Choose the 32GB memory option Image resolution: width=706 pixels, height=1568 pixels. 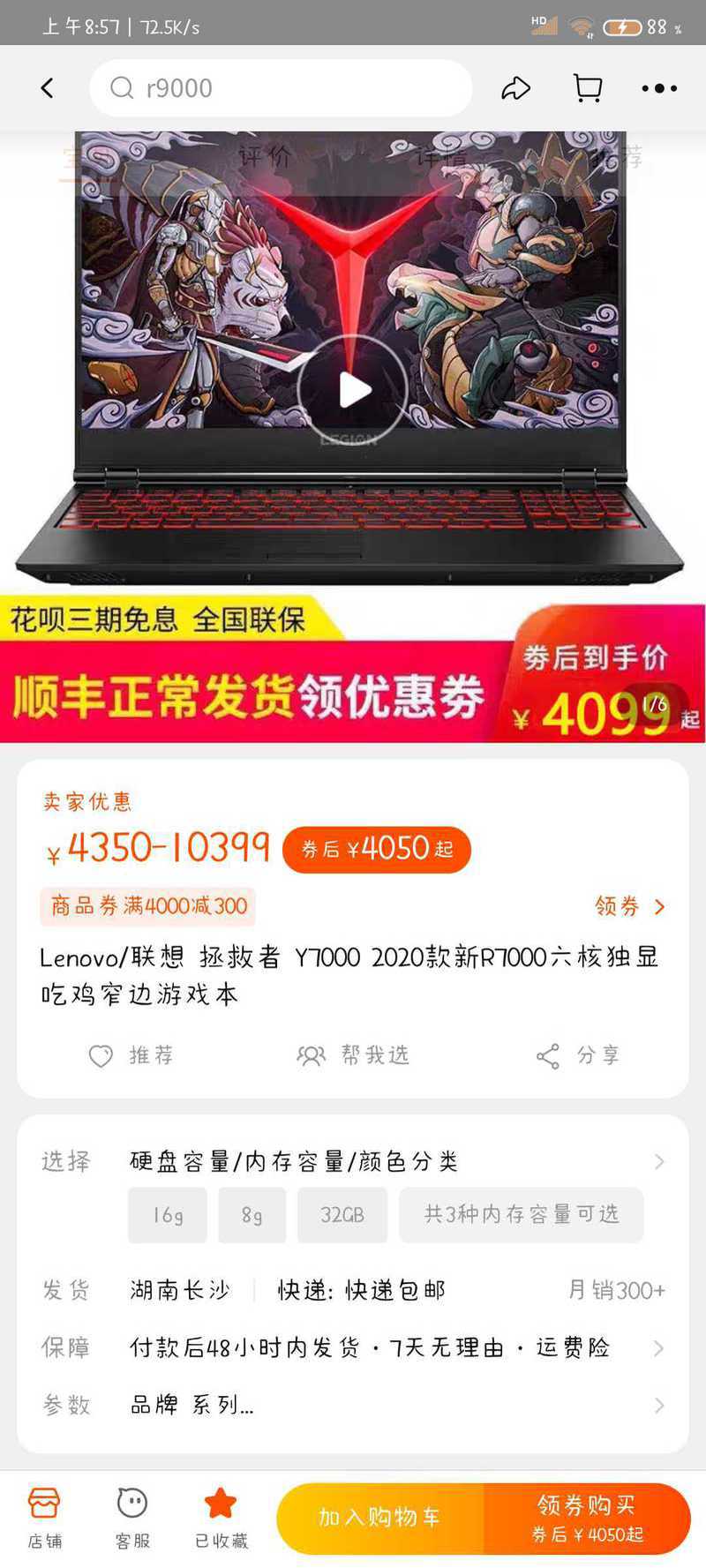click(342, 1215)
